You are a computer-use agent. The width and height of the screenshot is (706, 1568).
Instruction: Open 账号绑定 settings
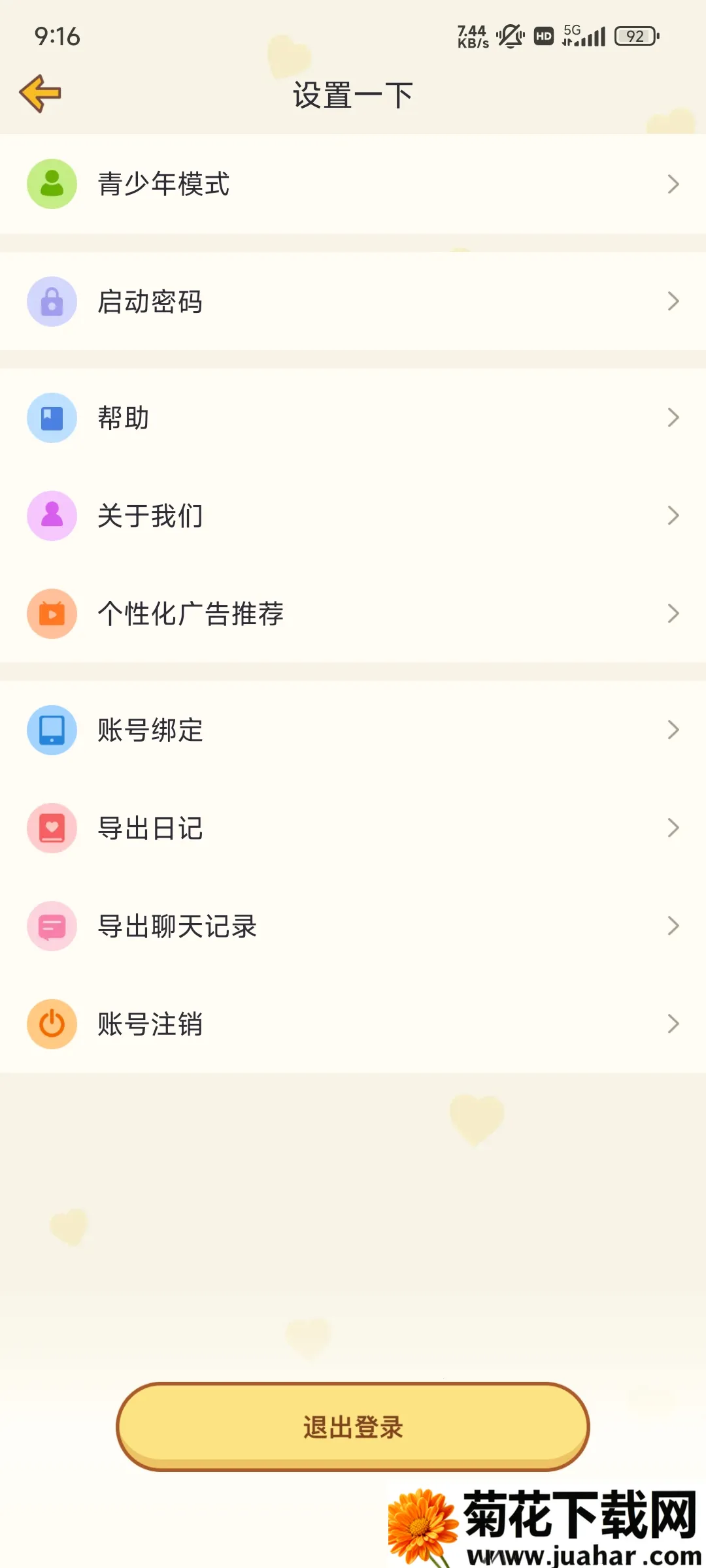point(353,730)
